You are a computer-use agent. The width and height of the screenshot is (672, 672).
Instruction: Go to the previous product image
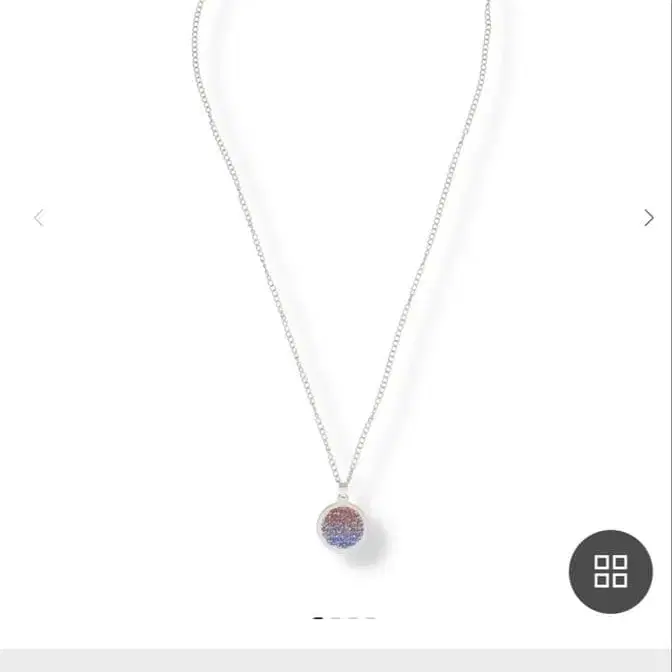click(x=39, y=218)
